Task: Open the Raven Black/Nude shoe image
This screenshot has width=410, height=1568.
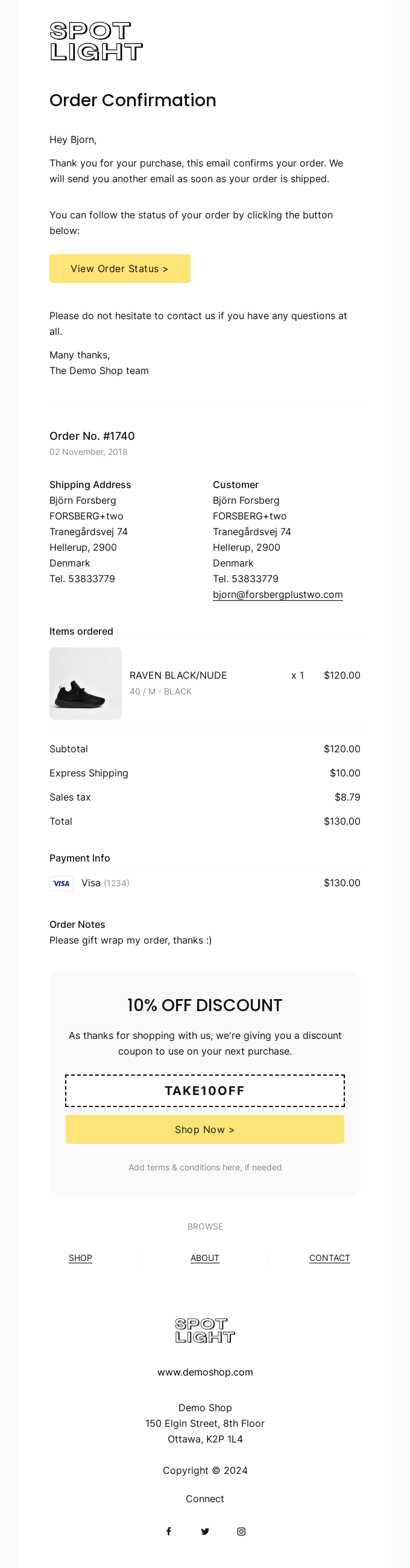Action: pyautogui.click(x=85, y=683)
